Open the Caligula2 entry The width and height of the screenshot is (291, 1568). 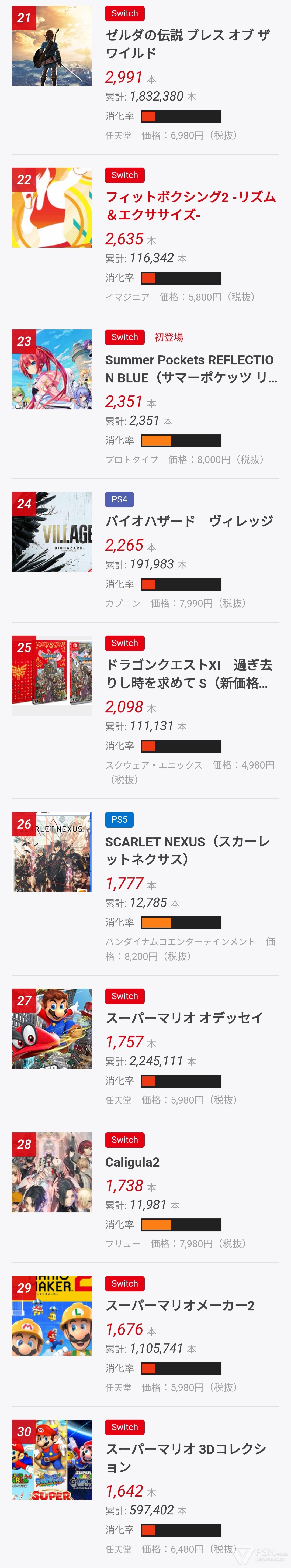tap(132, 1162)
